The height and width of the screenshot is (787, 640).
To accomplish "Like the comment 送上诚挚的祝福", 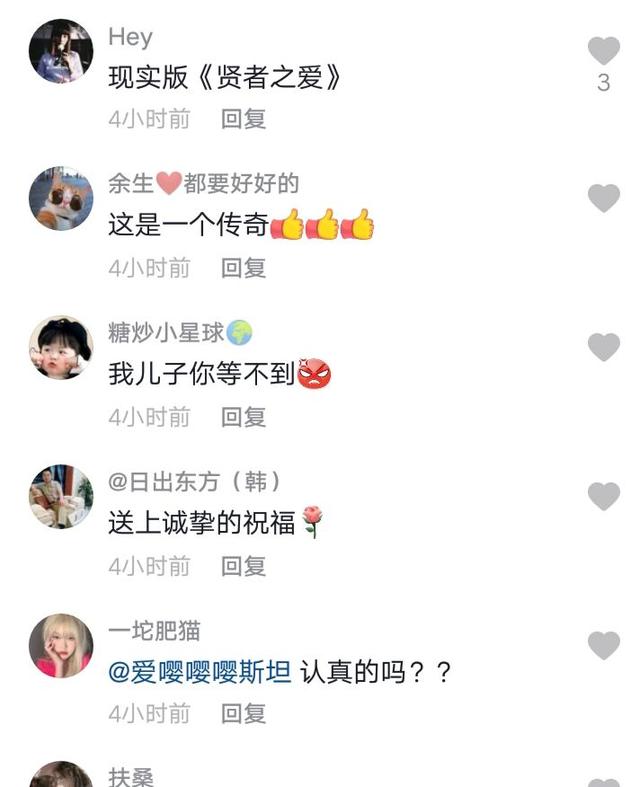I will [603, 496].
